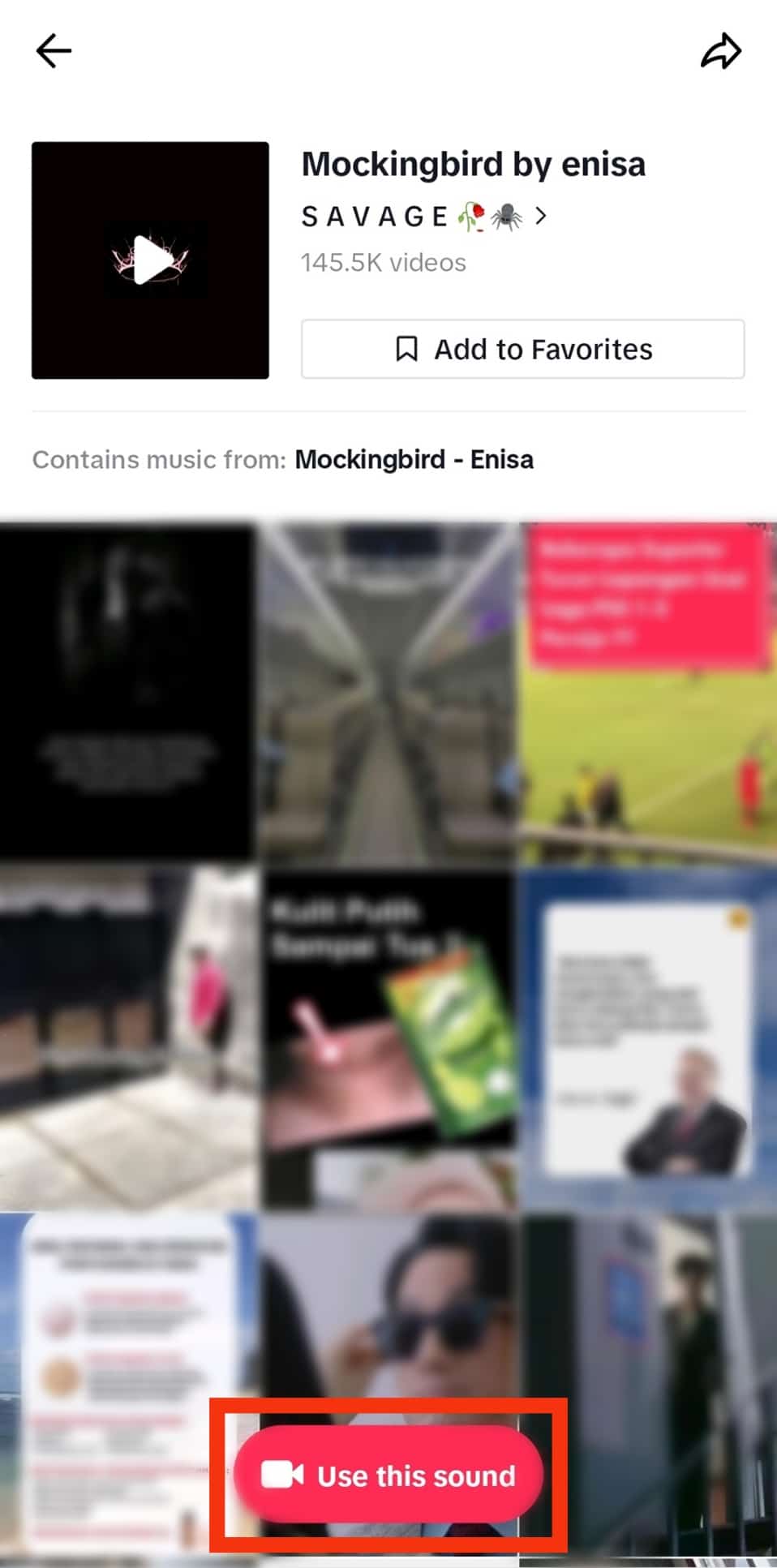The image size is (777, 1568).
Task: Open the green product package video
Action: 388,1038
